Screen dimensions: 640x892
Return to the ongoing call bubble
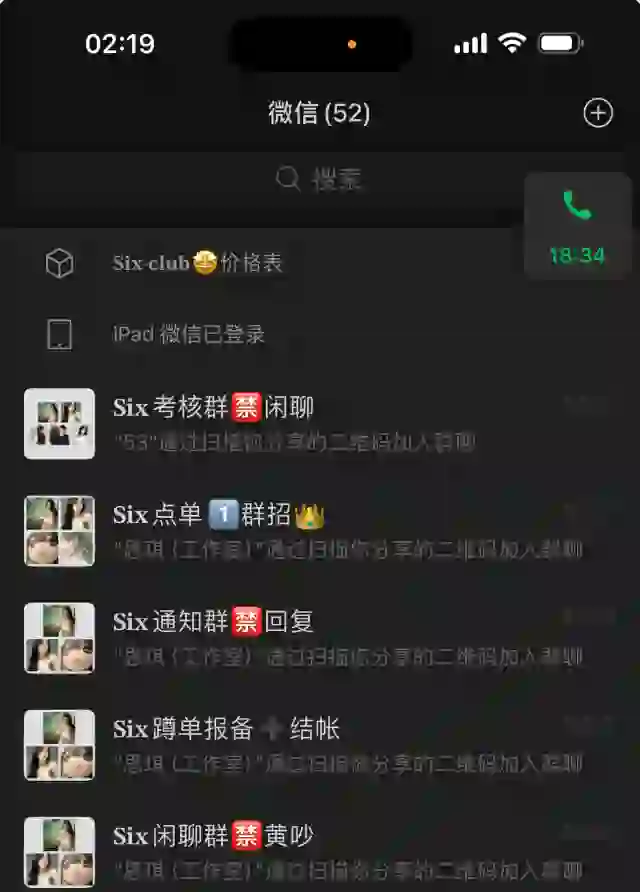tap(577, 226)
